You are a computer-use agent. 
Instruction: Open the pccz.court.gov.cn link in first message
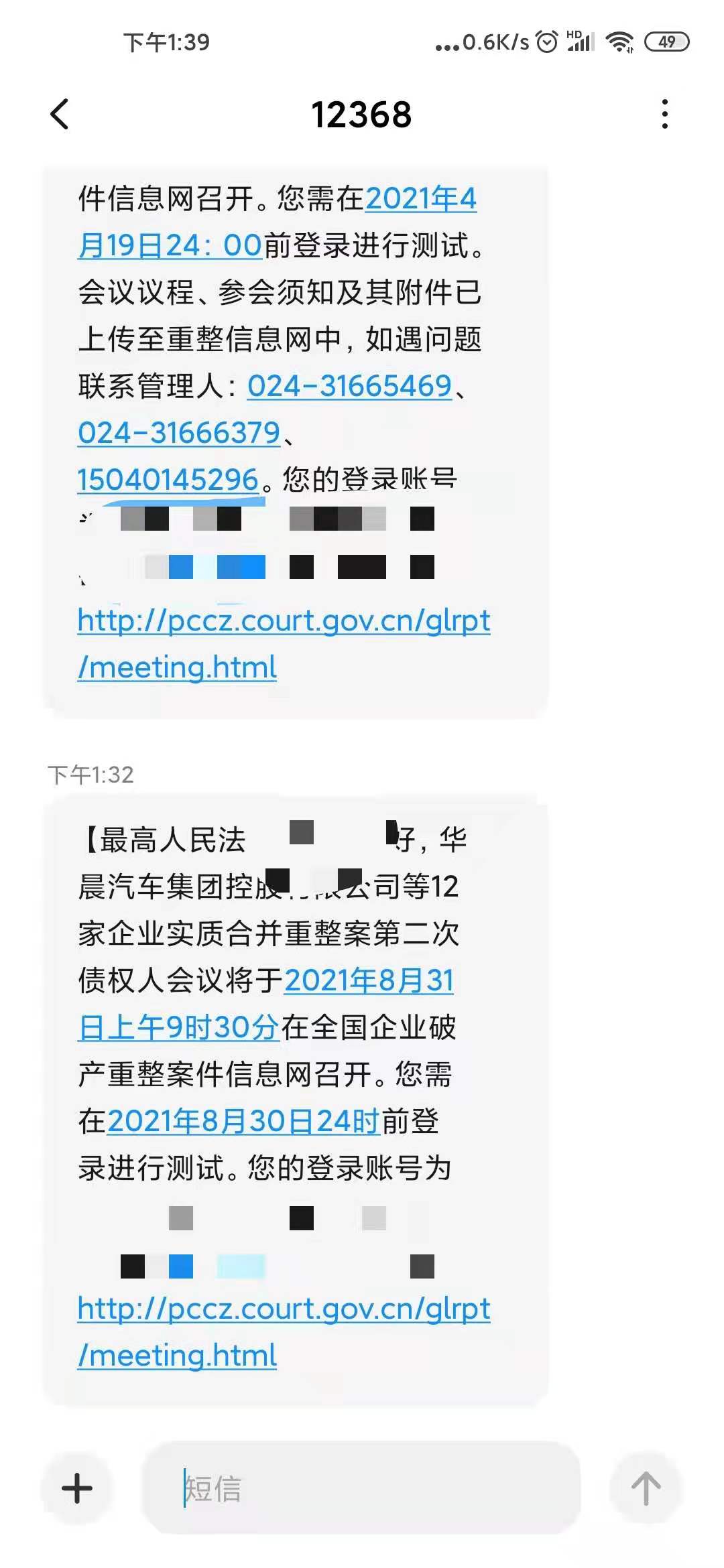click(284, 644)
